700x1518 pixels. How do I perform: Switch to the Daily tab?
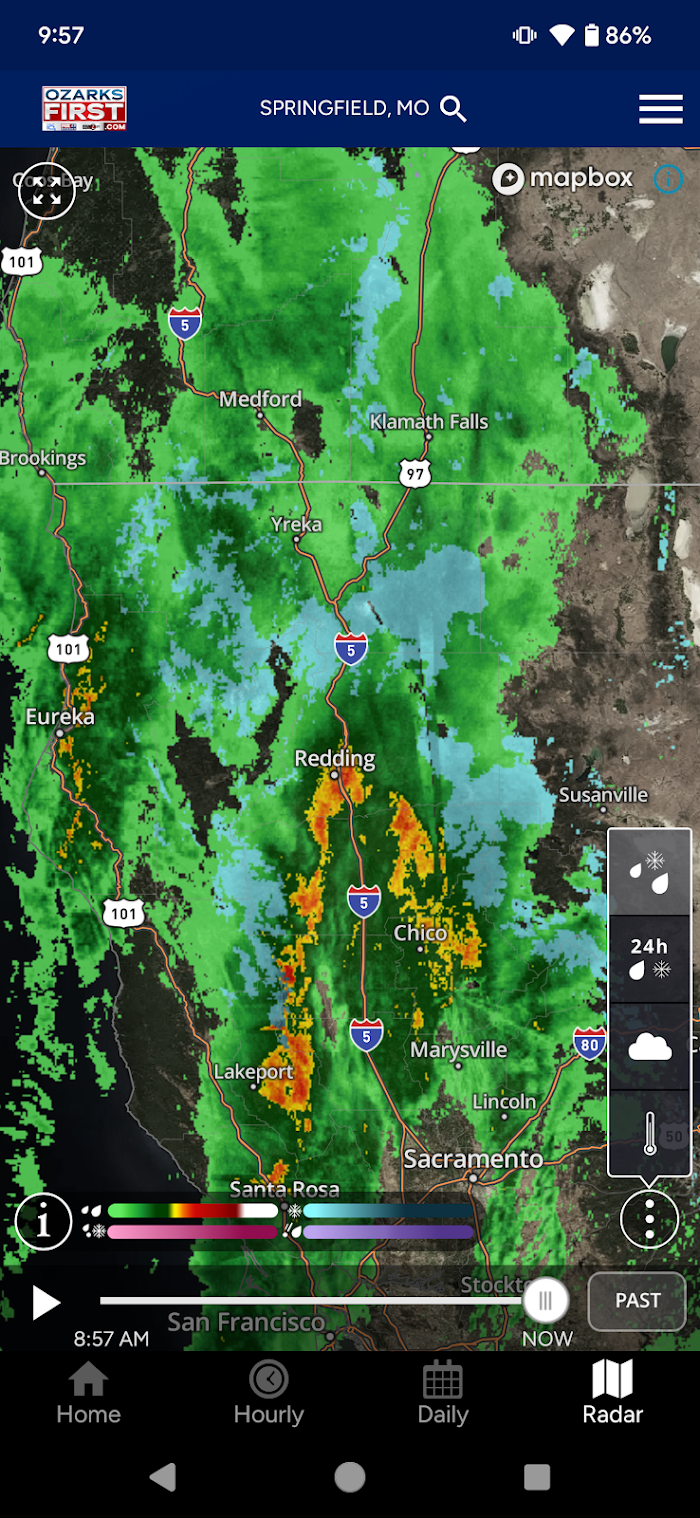click(x=442, y=1393)
